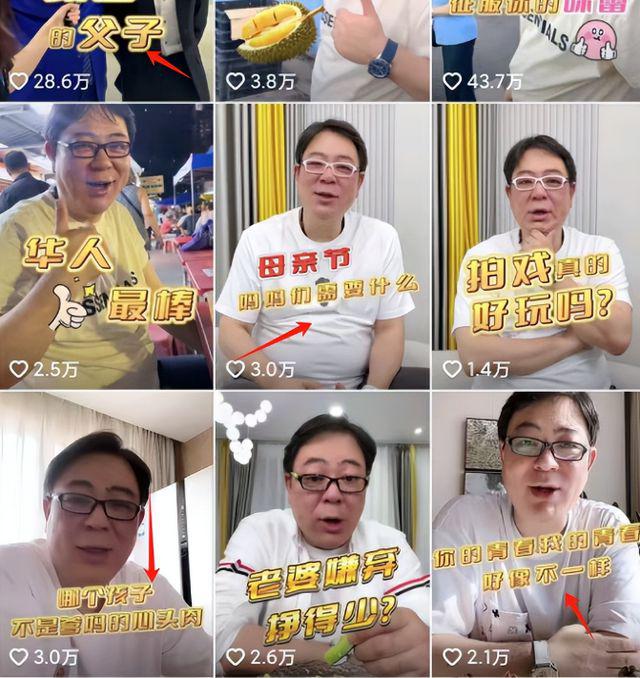Open the video 哪个孩子不是爸妈的心头肉

105,535
